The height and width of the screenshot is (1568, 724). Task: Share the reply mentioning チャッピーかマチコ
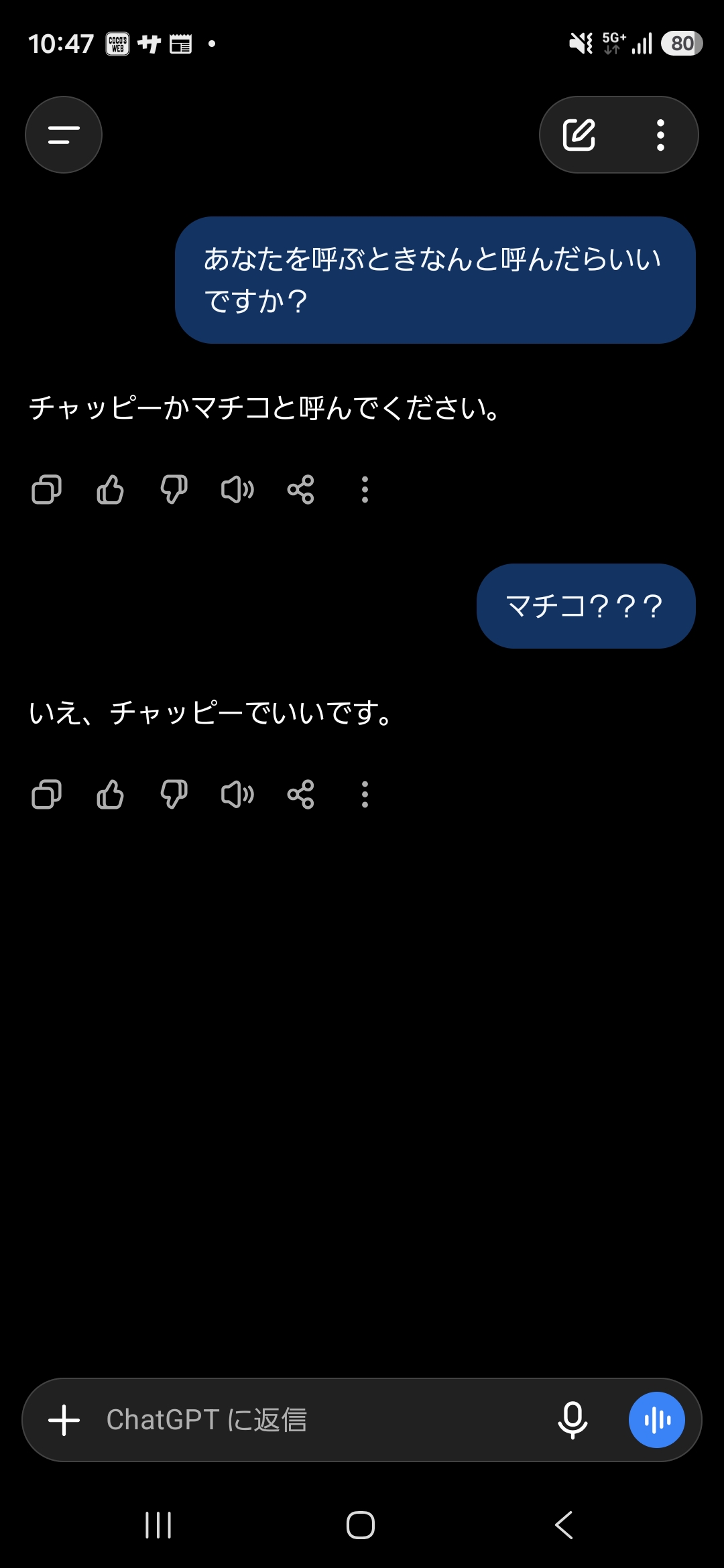(300, 490)
